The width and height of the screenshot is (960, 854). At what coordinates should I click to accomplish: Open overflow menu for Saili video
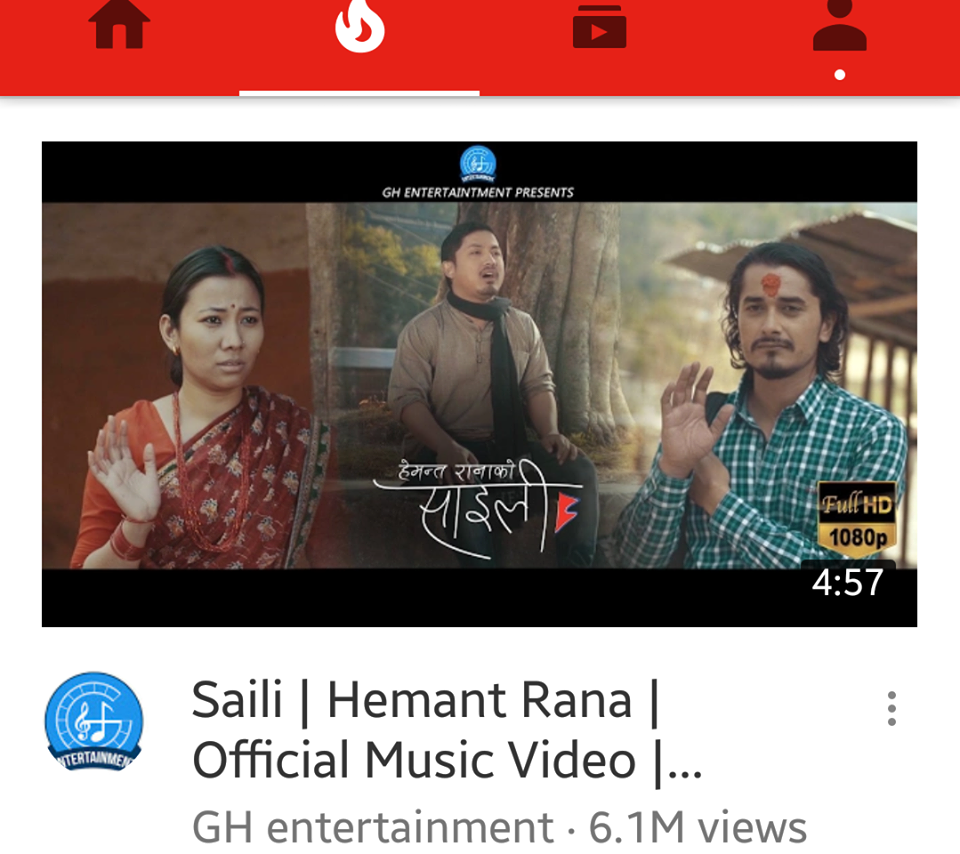click(891, 709)
